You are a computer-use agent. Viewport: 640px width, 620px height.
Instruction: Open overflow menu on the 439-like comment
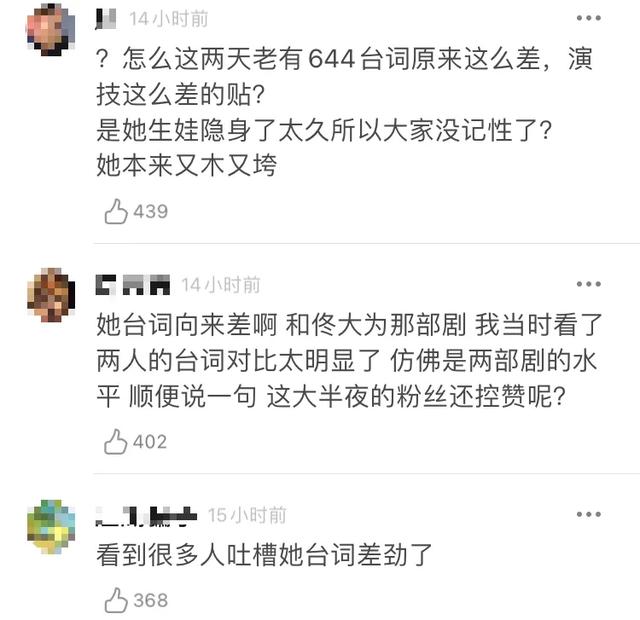589,18
